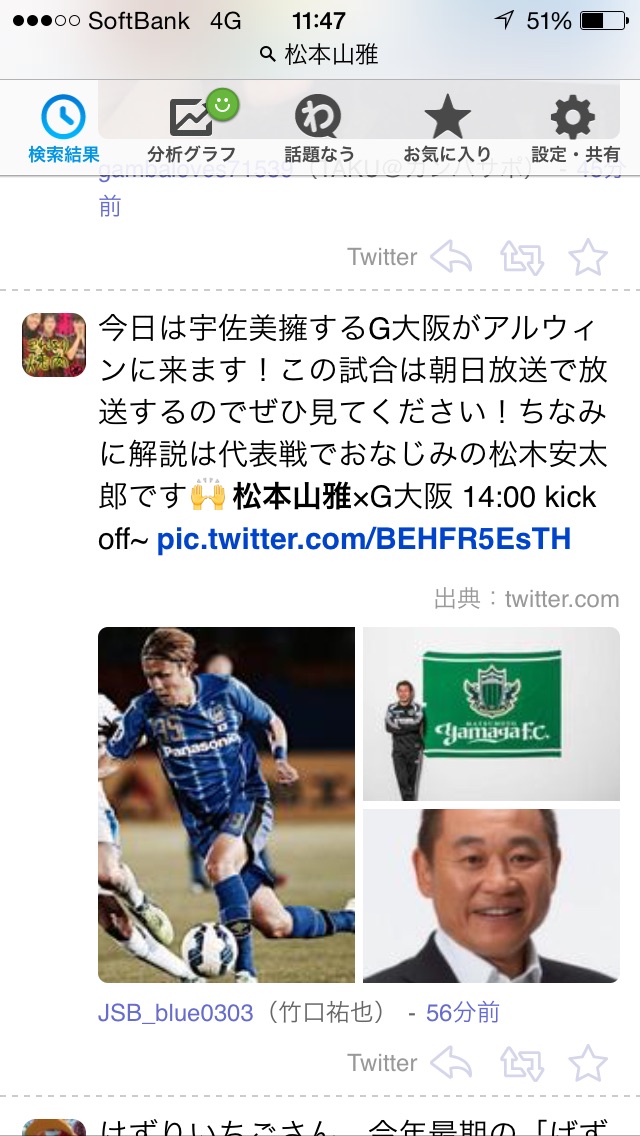View the Yamaga F.C. flag photo

pyautogui.click(x=491, y=714)
